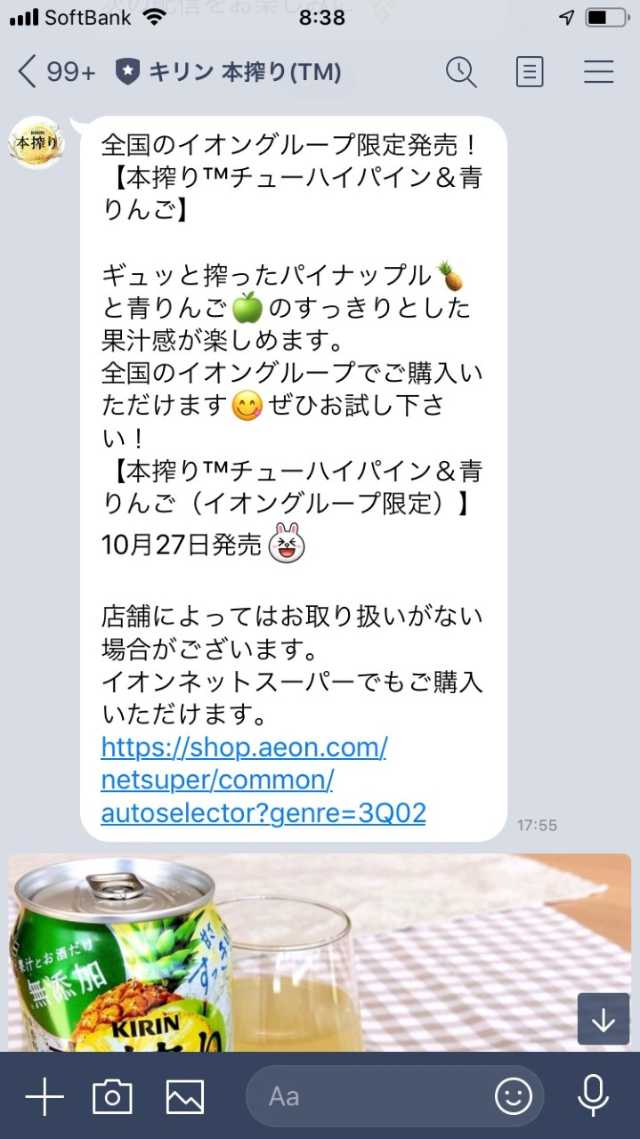Open the shop.aeon.com link
The height and width of the screenshot is (1139, 640).
tap(263, 780)
